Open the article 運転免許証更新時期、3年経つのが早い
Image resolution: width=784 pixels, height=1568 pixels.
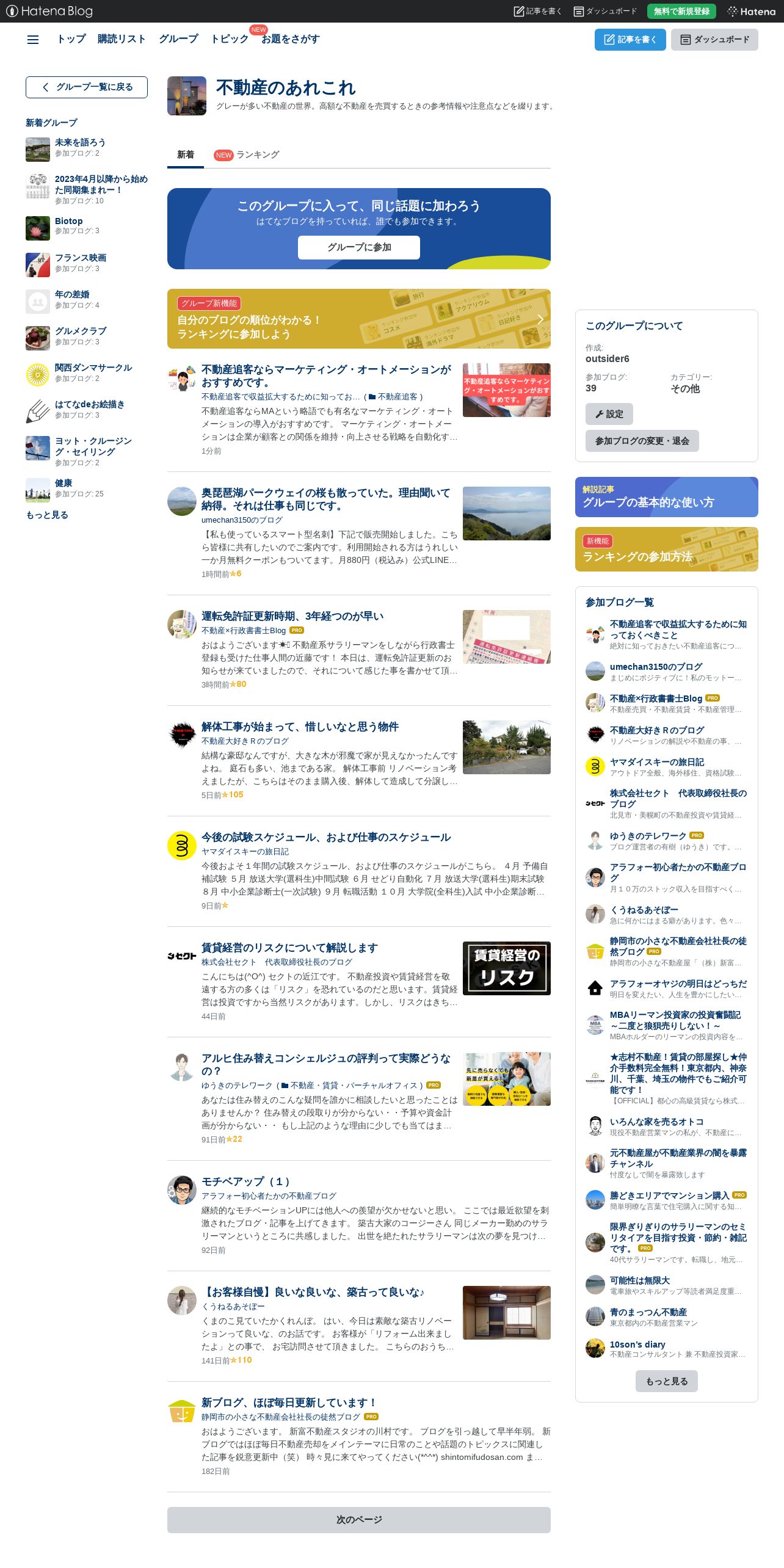click(292, 616)
